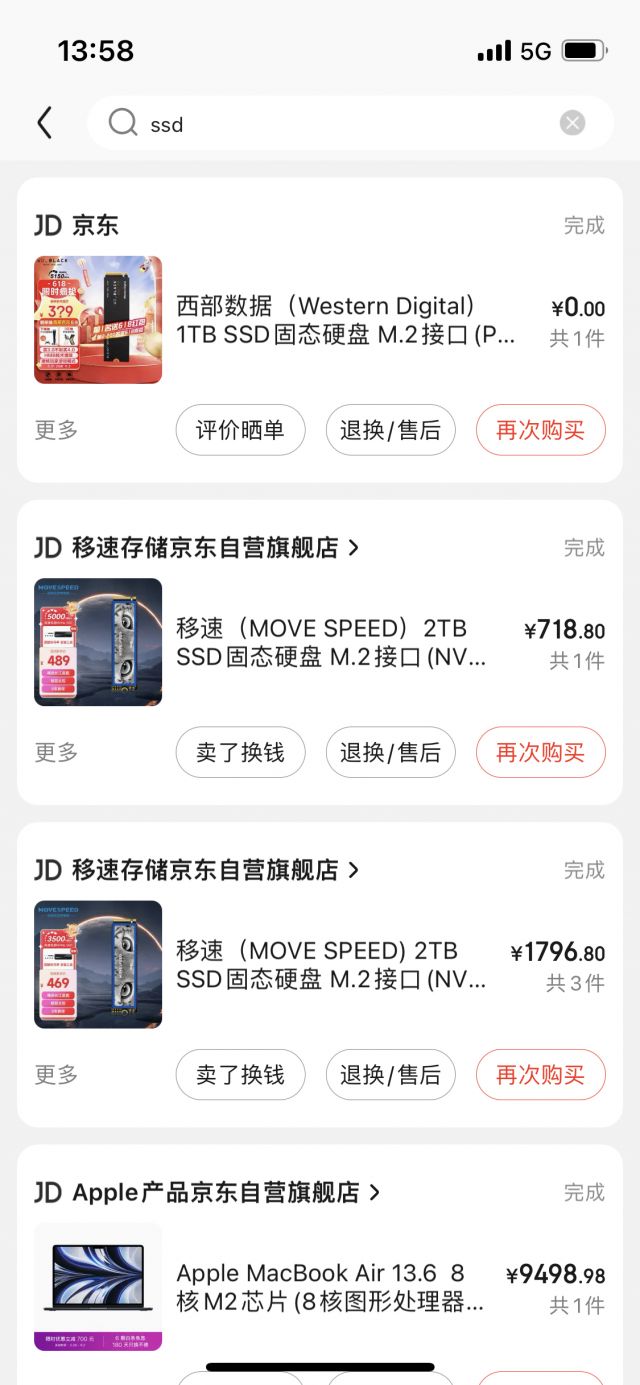Select 退换/售后 for the Western Digital order

point(390,430)
